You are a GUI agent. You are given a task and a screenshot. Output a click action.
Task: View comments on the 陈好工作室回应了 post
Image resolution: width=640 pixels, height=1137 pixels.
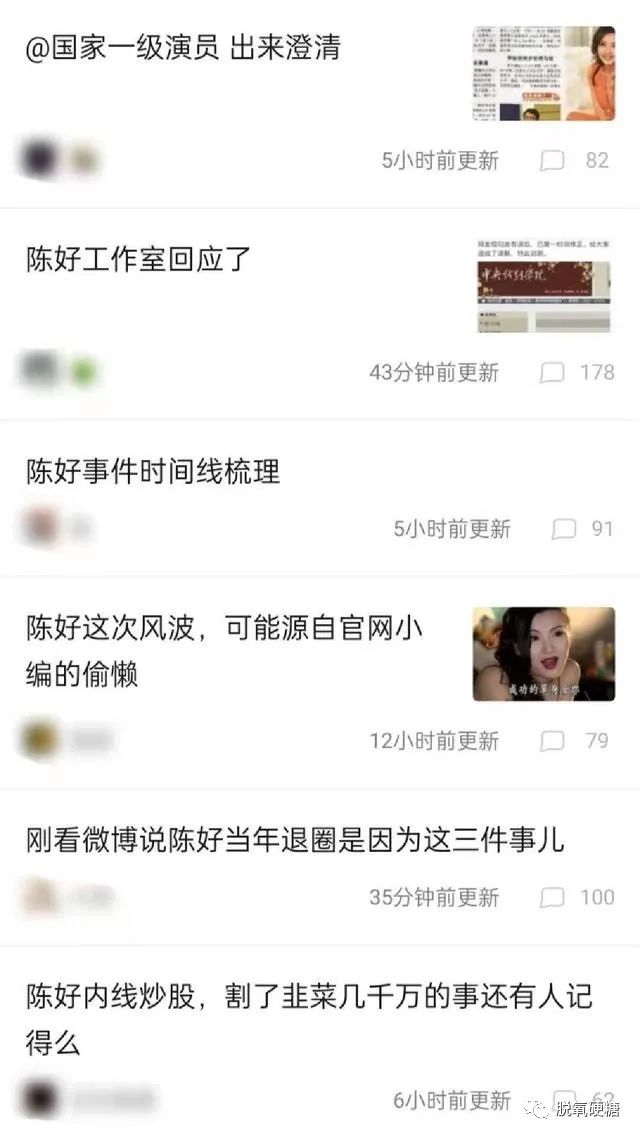(x=578, y=372)
